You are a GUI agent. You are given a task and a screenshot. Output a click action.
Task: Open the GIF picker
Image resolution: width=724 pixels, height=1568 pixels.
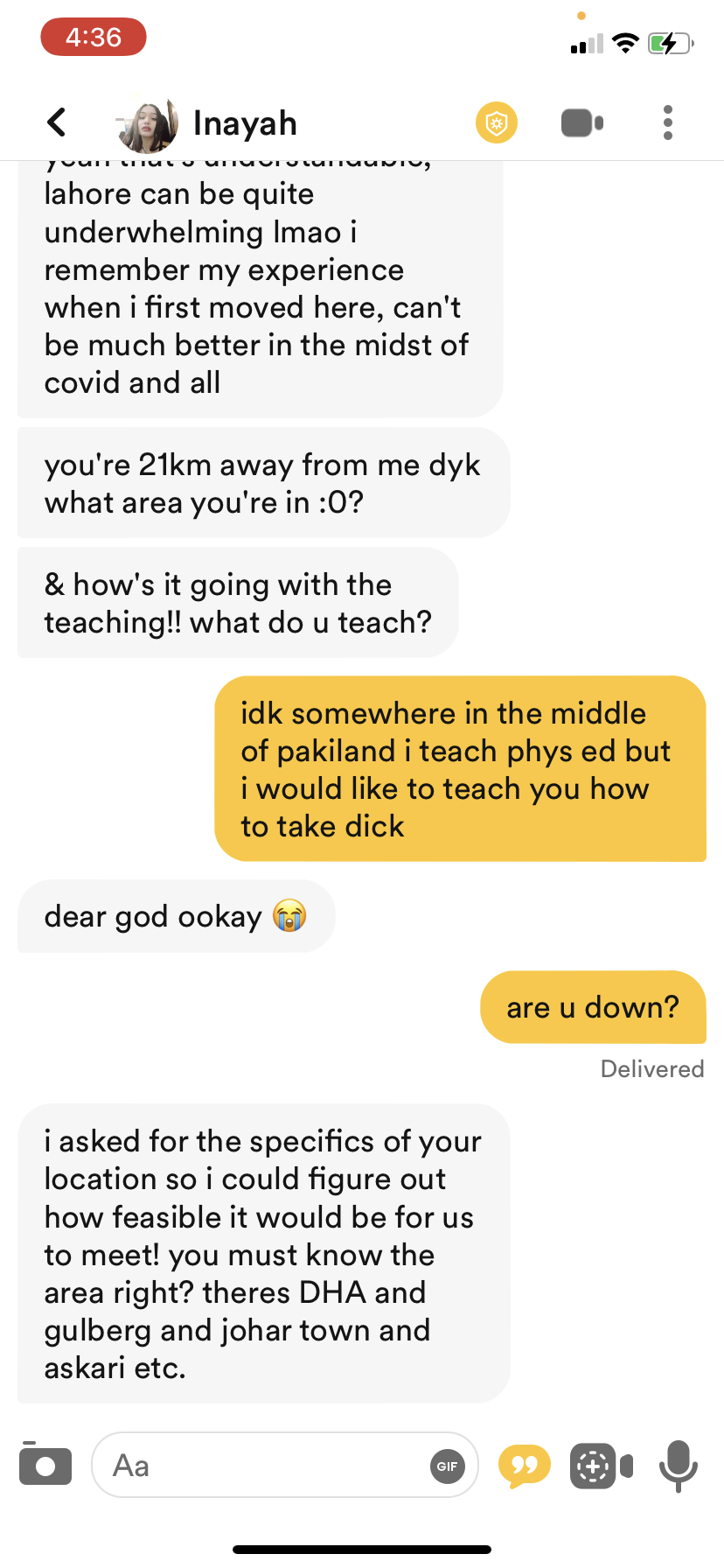click(448, 1466)
